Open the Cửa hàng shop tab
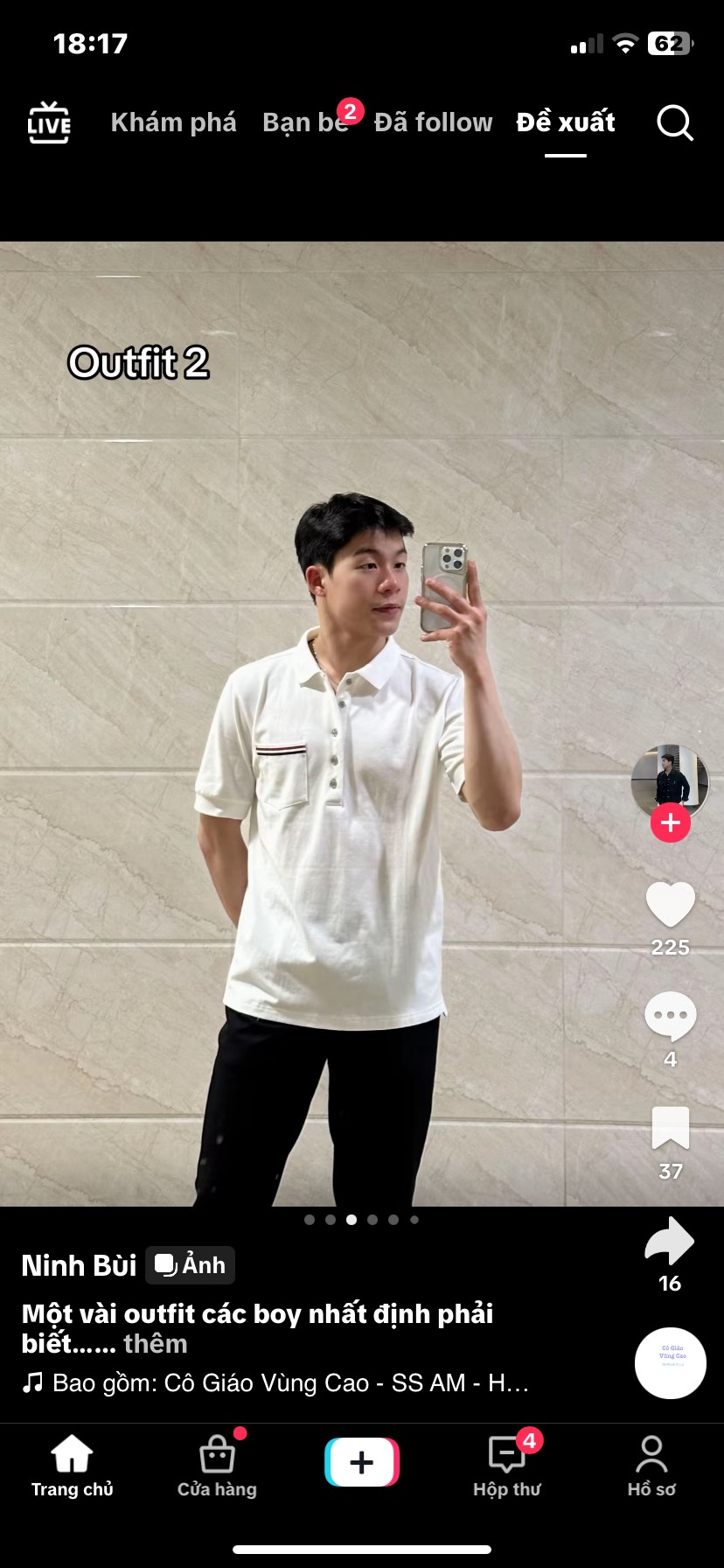This screenshot has height=1568, width=724. click(x=217, y=1464)
